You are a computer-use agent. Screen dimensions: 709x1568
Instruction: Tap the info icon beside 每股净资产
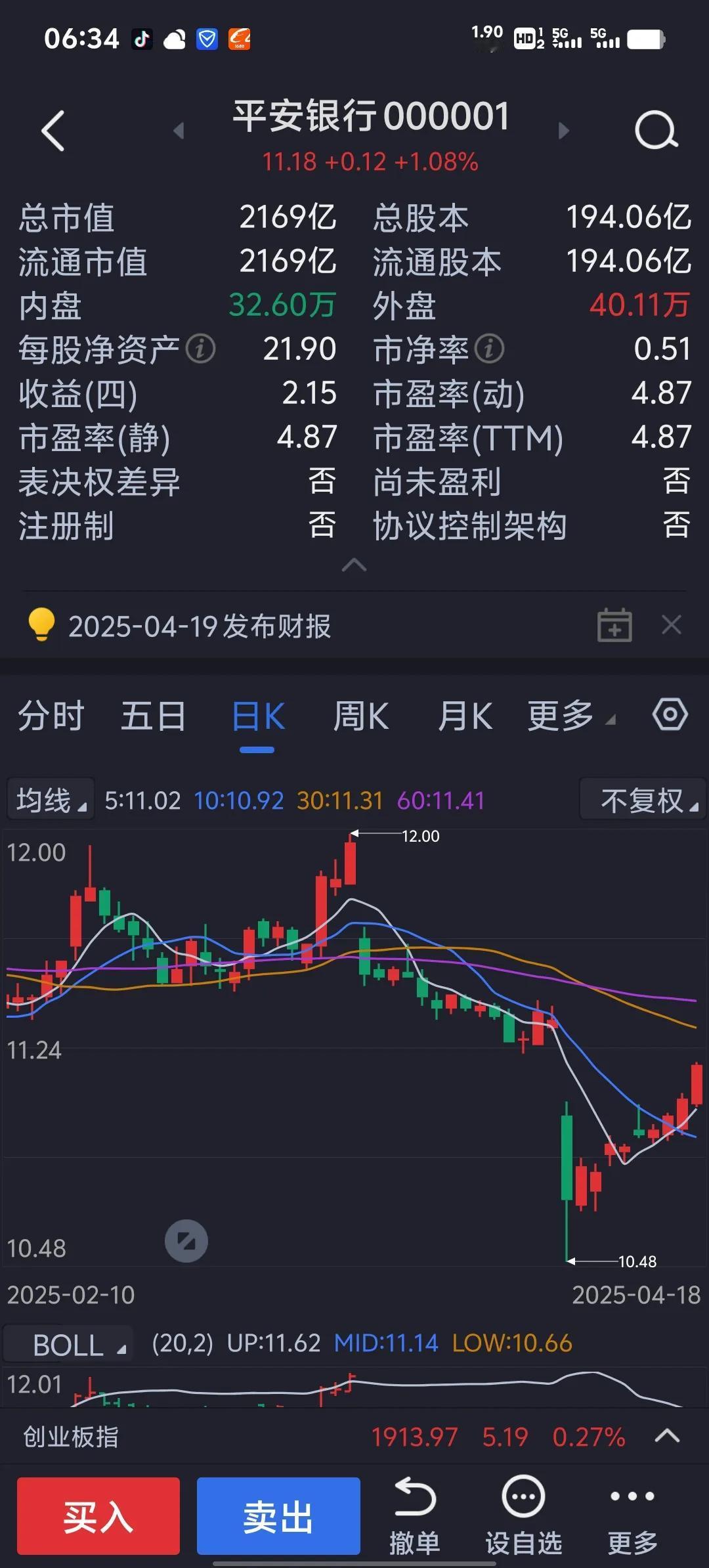coord(200,349)
